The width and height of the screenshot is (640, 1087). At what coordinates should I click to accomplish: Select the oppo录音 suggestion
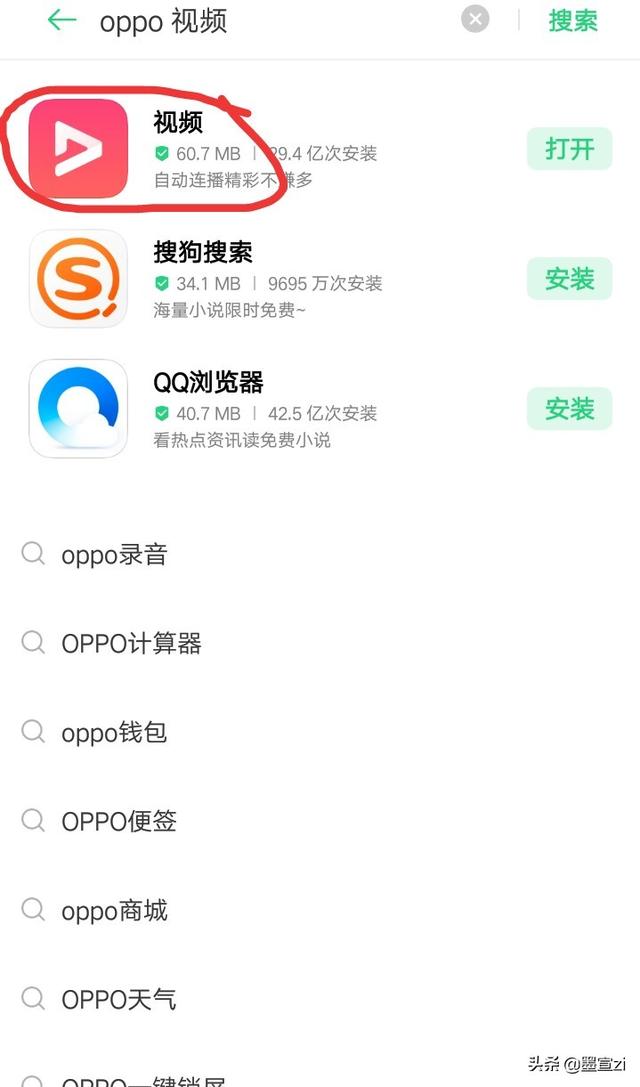320,555
